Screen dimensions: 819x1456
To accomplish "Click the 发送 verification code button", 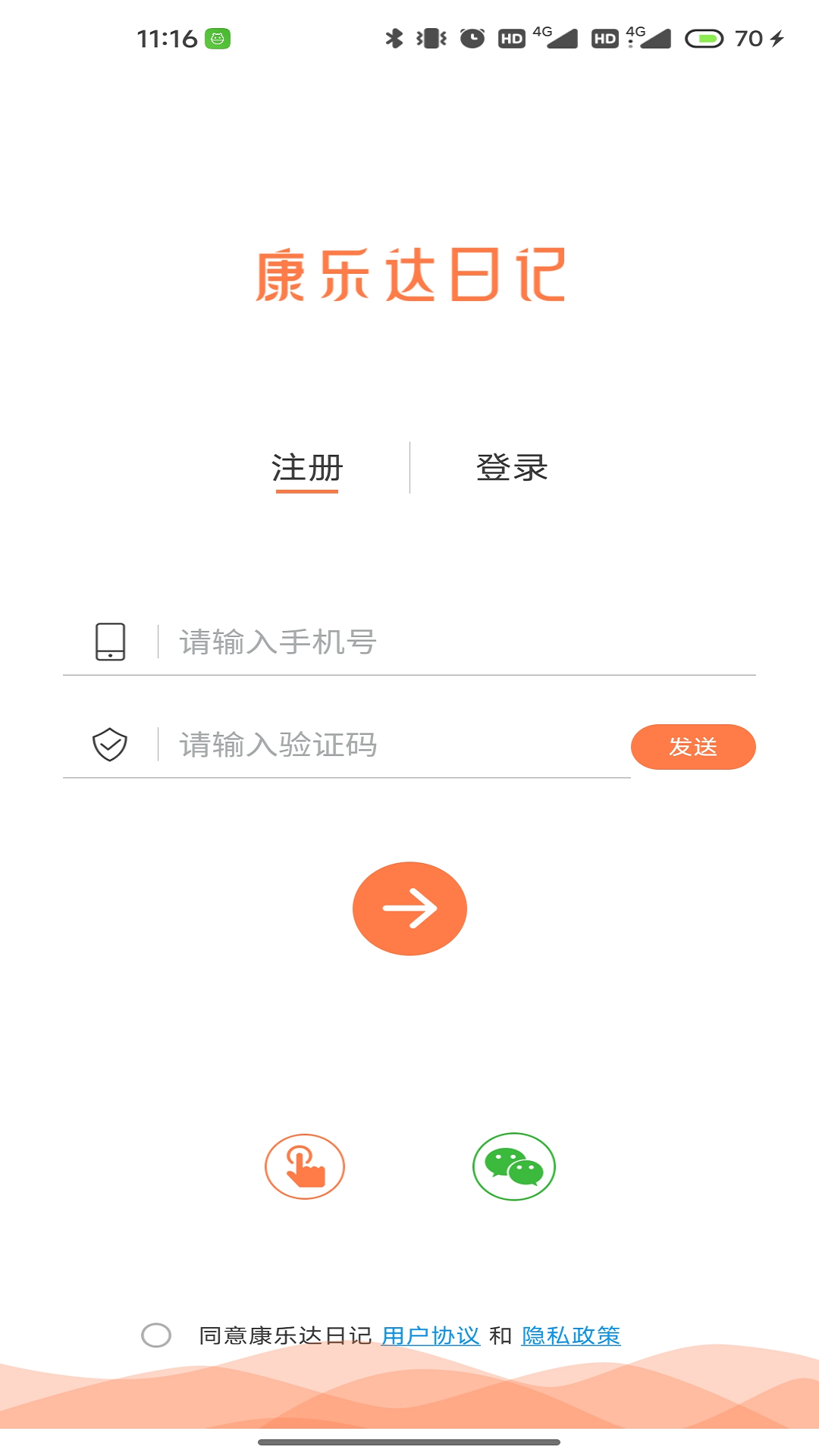I will tap(693, 746).
